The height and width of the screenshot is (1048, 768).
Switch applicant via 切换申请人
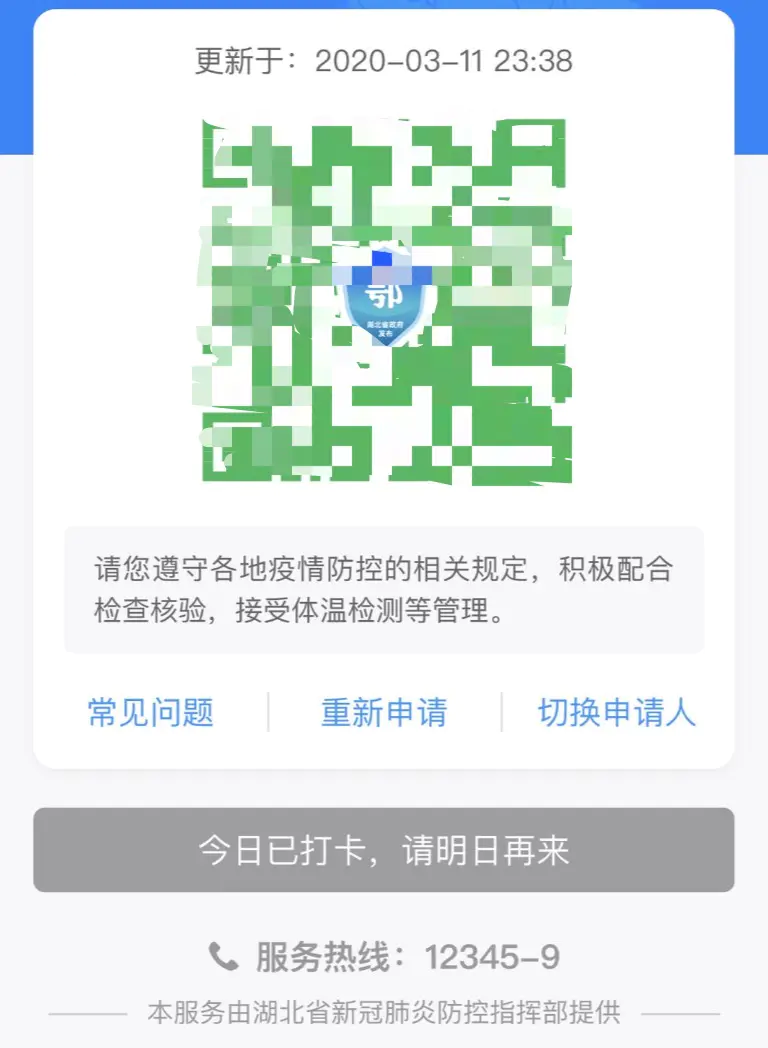point(616,713)
